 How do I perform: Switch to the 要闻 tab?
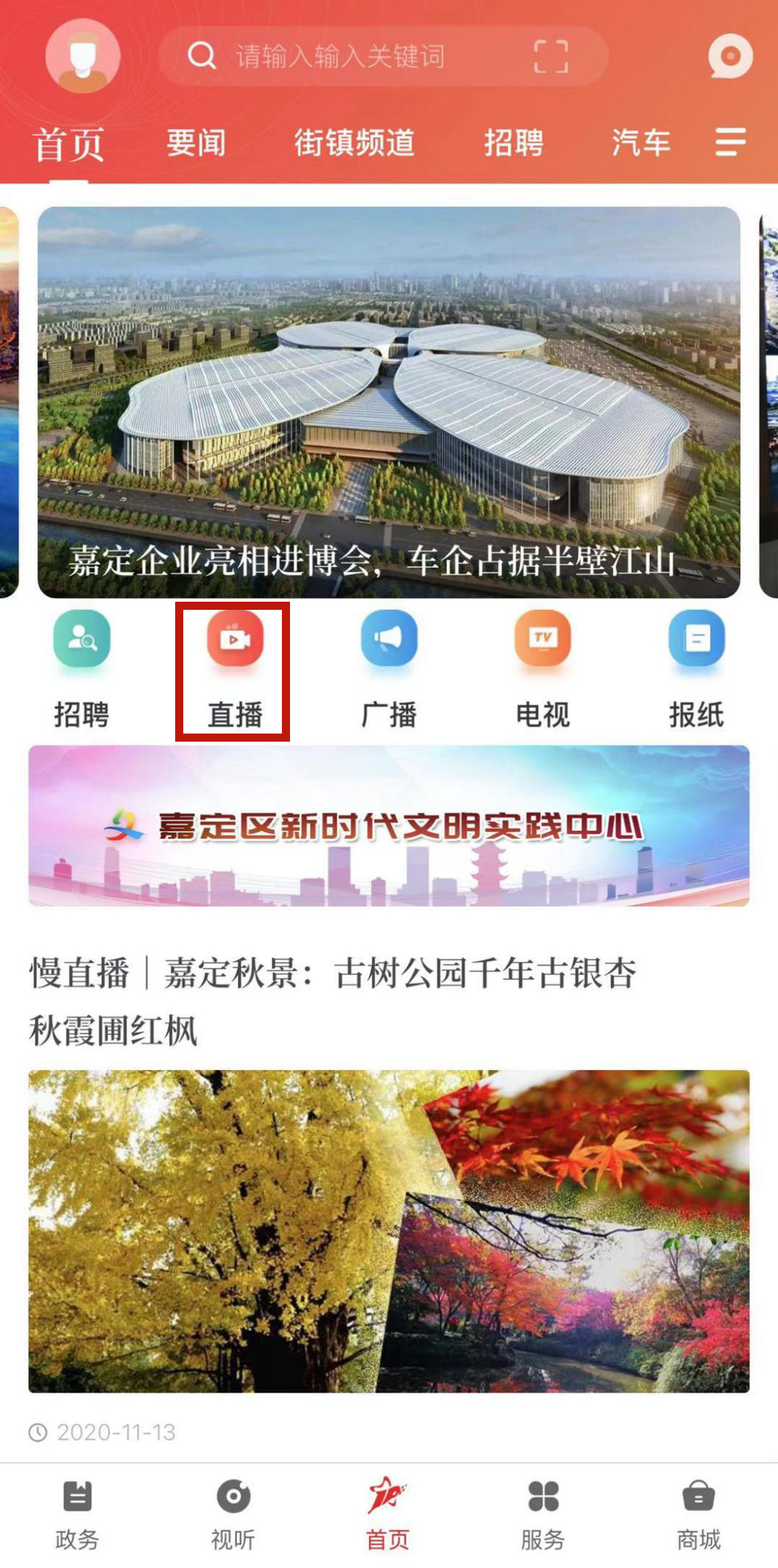pyautogui.click(x=196, y=142)
